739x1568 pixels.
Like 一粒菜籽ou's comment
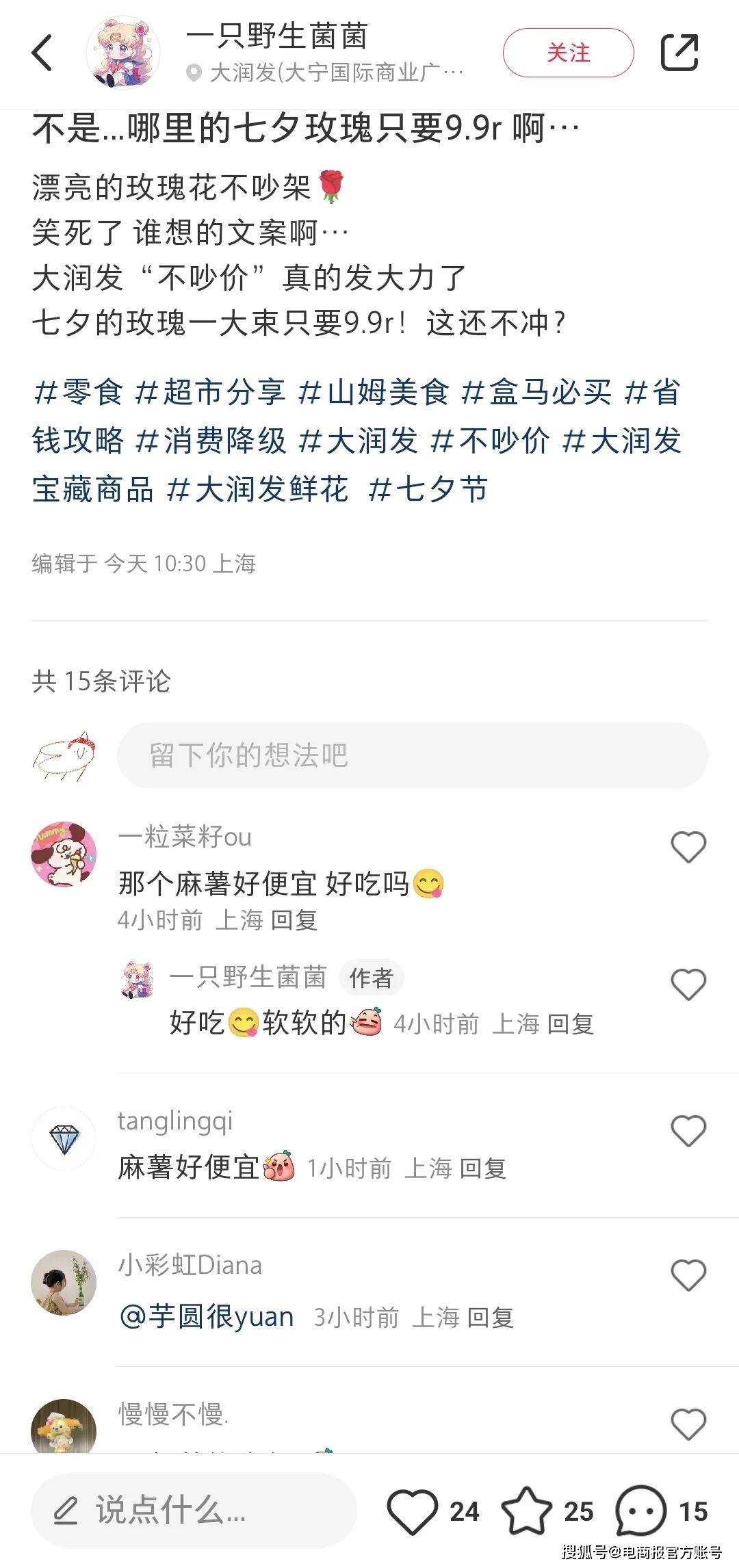click(x=688, y=847)
